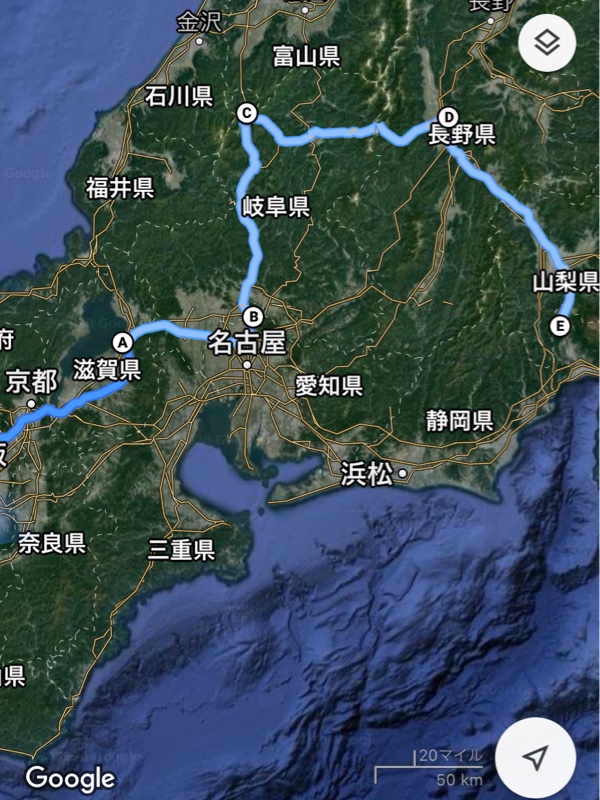Center map on my current location
The width and height of the screenshot is (600, 800).
pyautogui.click(x=535, y=758)
